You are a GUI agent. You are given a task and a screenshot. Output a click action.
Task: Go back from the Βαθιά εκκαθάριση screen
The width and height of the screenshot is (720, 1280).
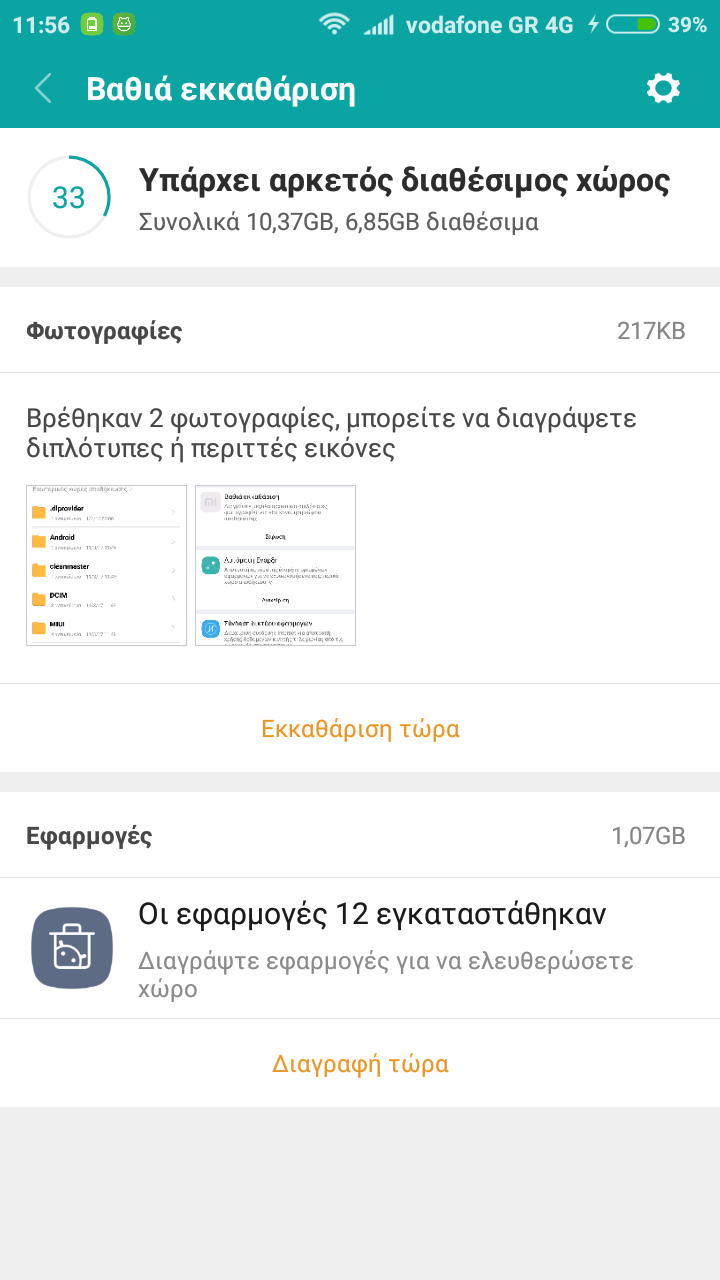tap(43, 89)
